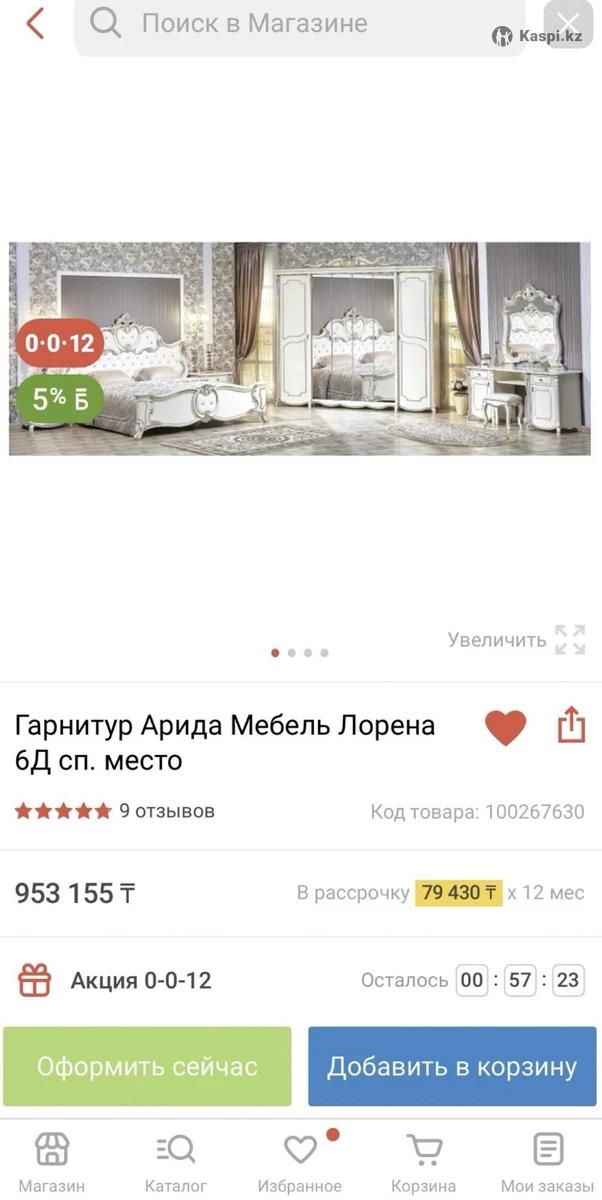Open the Корзина tab
This screenshot has width=602, height=1200.
pos(423,1162)
